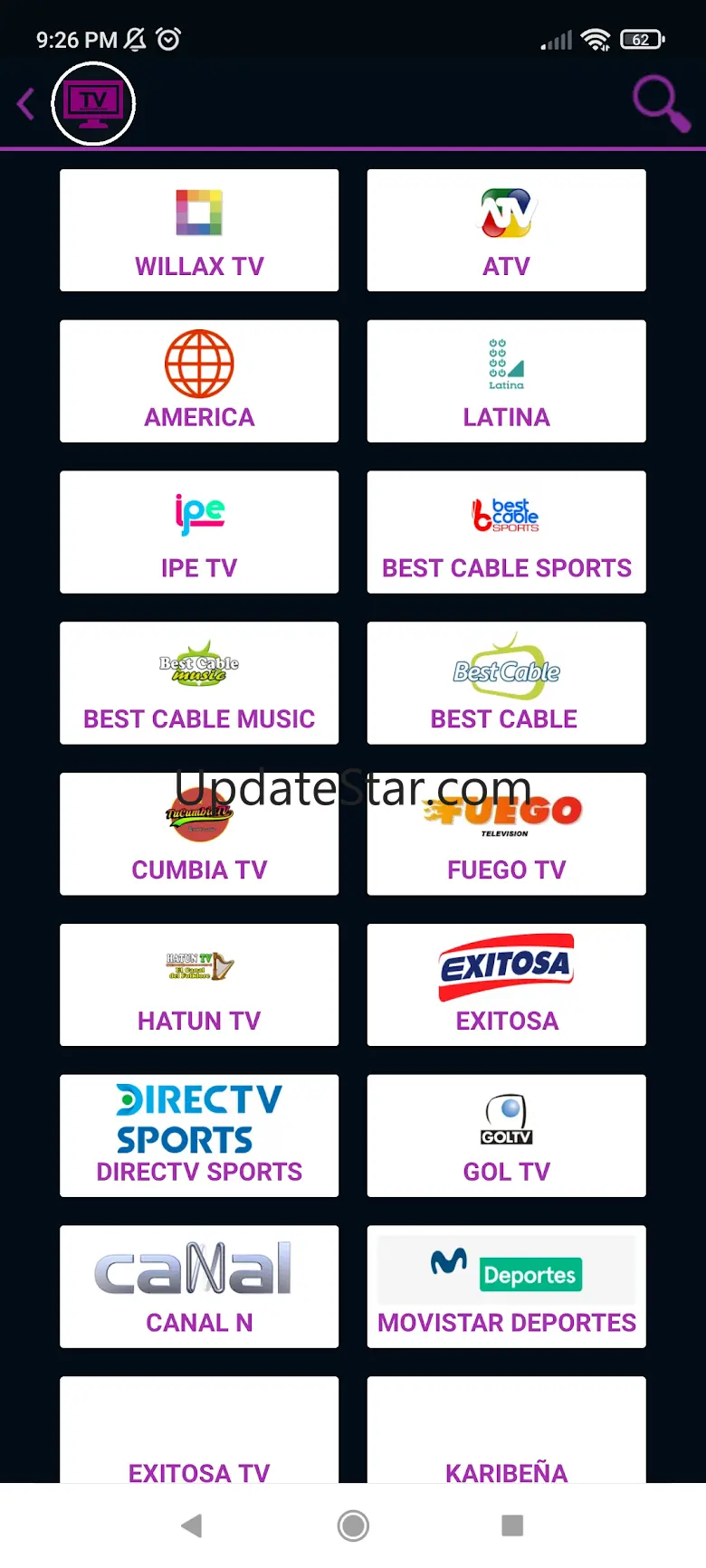Open the DirecTV Sports channel
706x1568 pixels.
tap(199, 1136)
